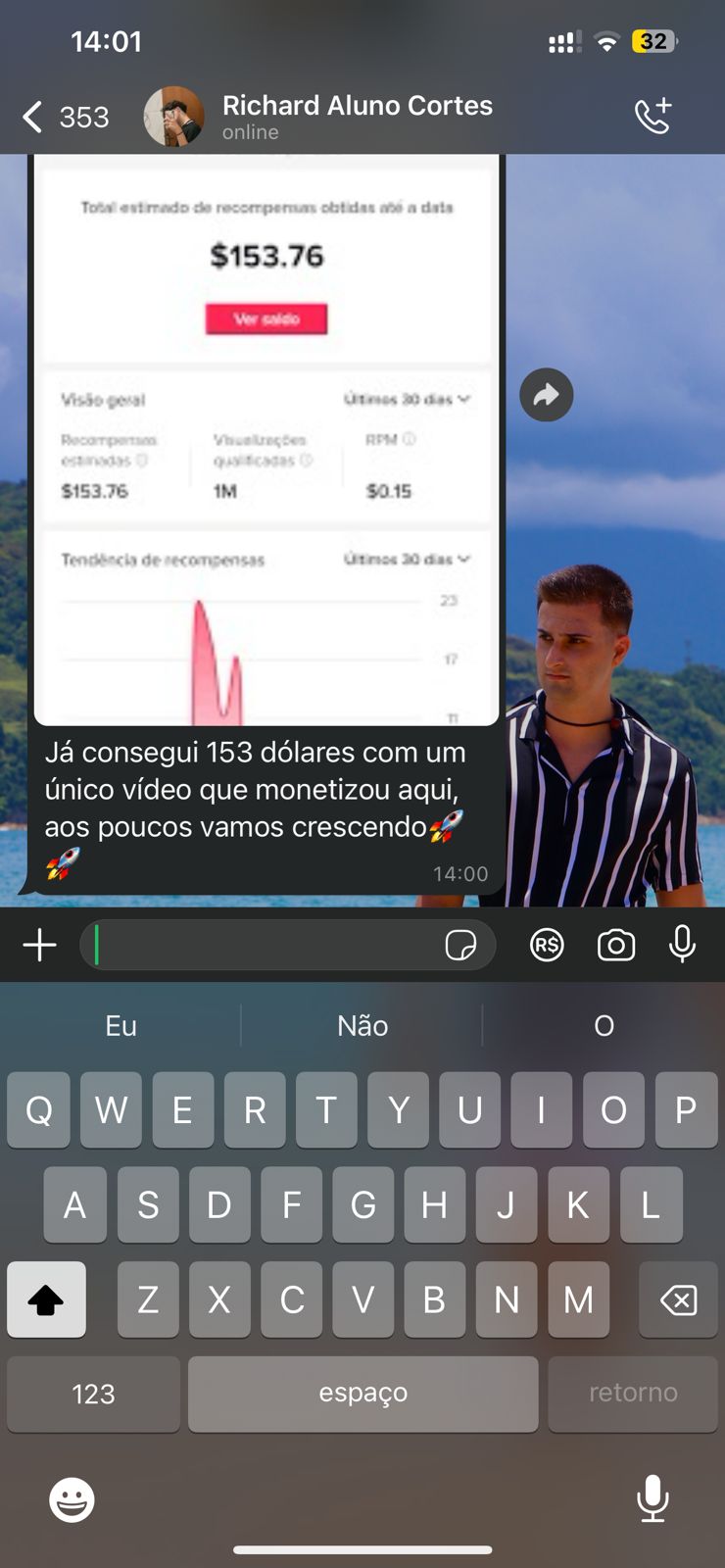Open the $153.76 screenshot image
Image resolution: width=725 pixels, height=1568 pixels.
point(266,441)
